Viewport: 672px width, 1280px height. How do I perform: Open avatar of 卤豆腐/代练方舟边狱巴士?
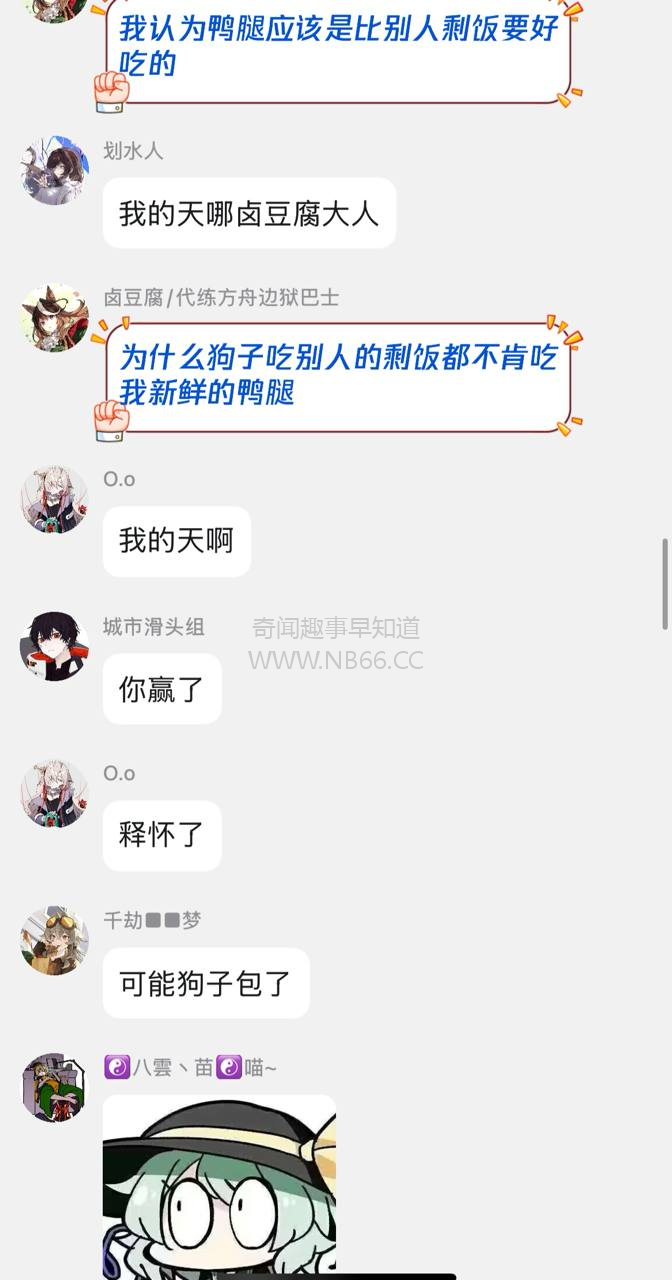click(x=54, y=318)
